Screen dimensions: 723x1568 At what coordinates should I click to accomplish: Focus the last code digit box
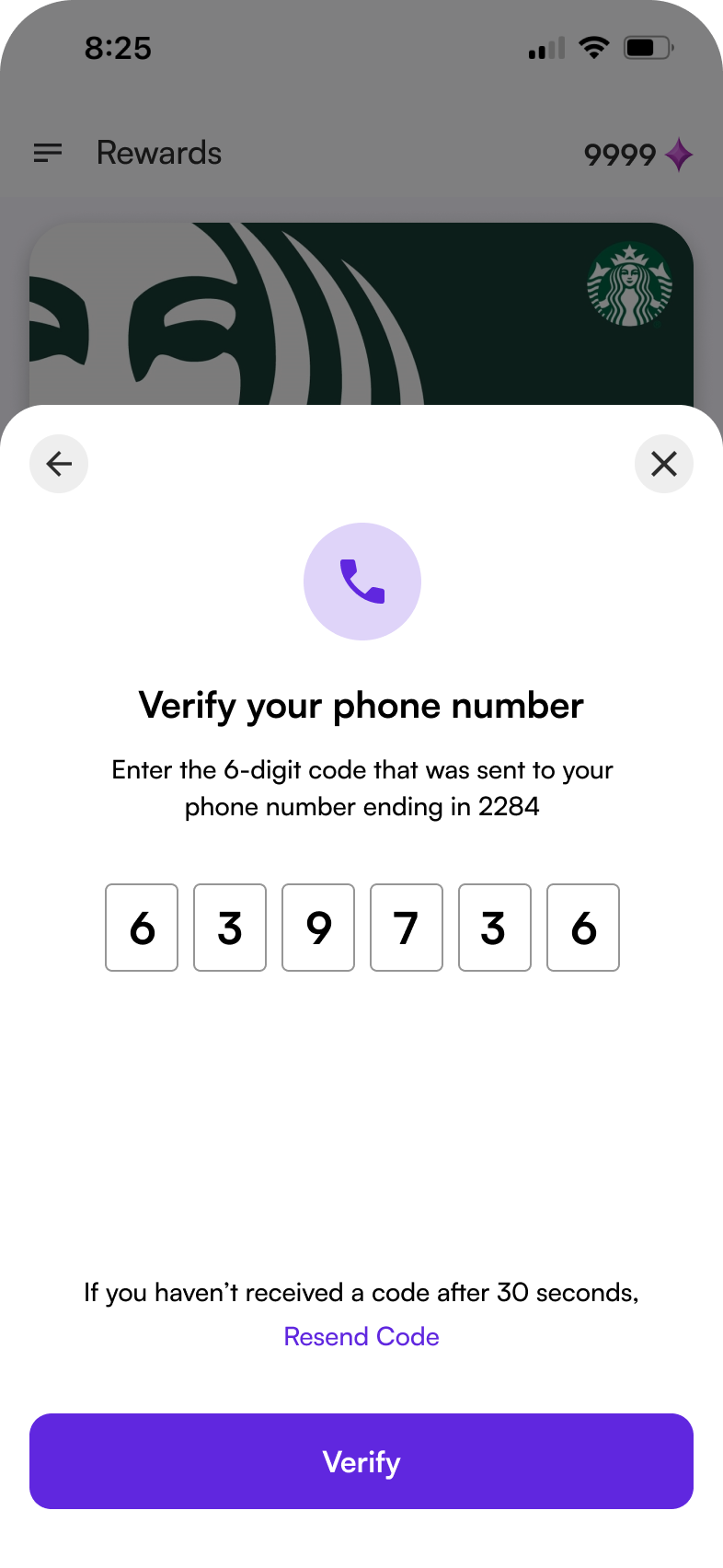[583, 928]
